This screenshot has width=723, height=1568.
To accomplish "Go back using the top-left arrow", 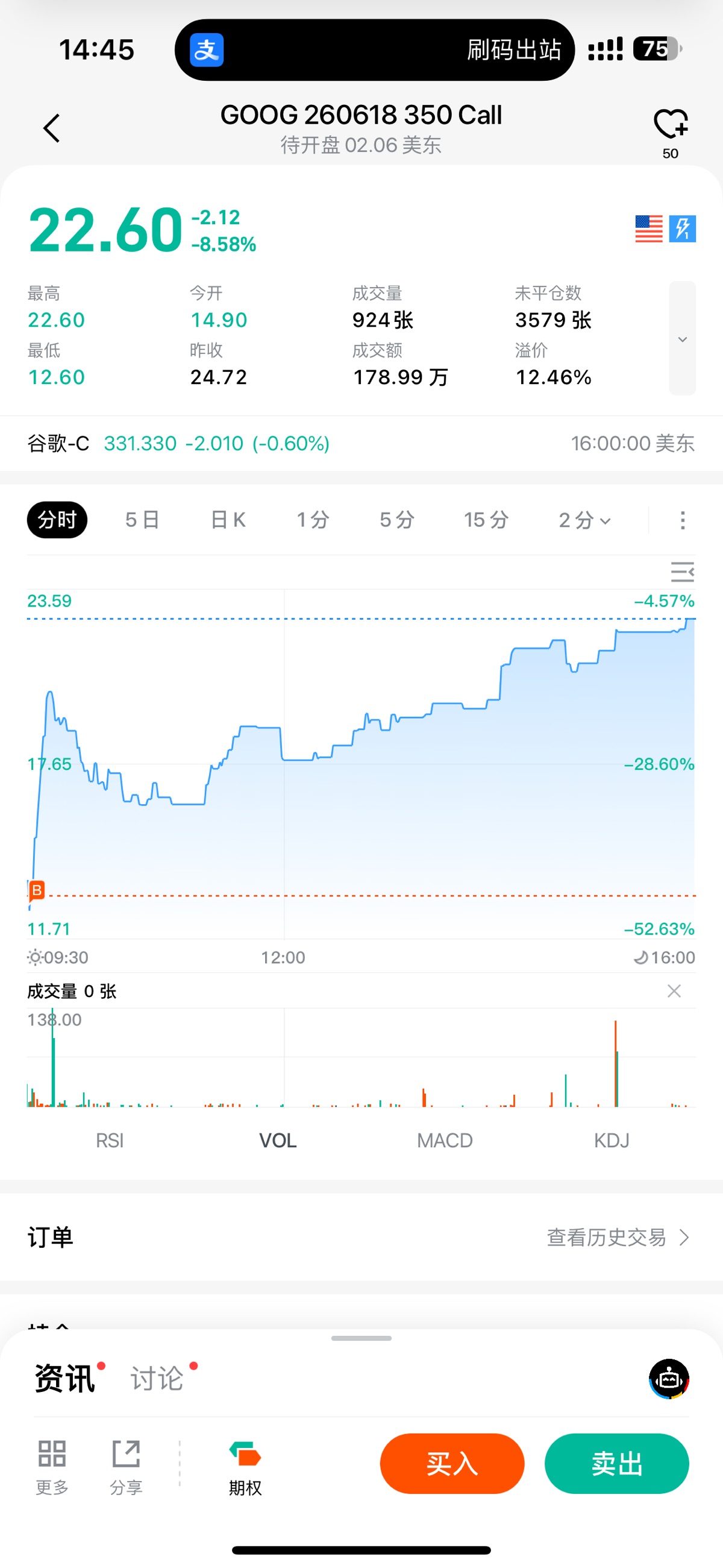I will [x=52, y=128].
